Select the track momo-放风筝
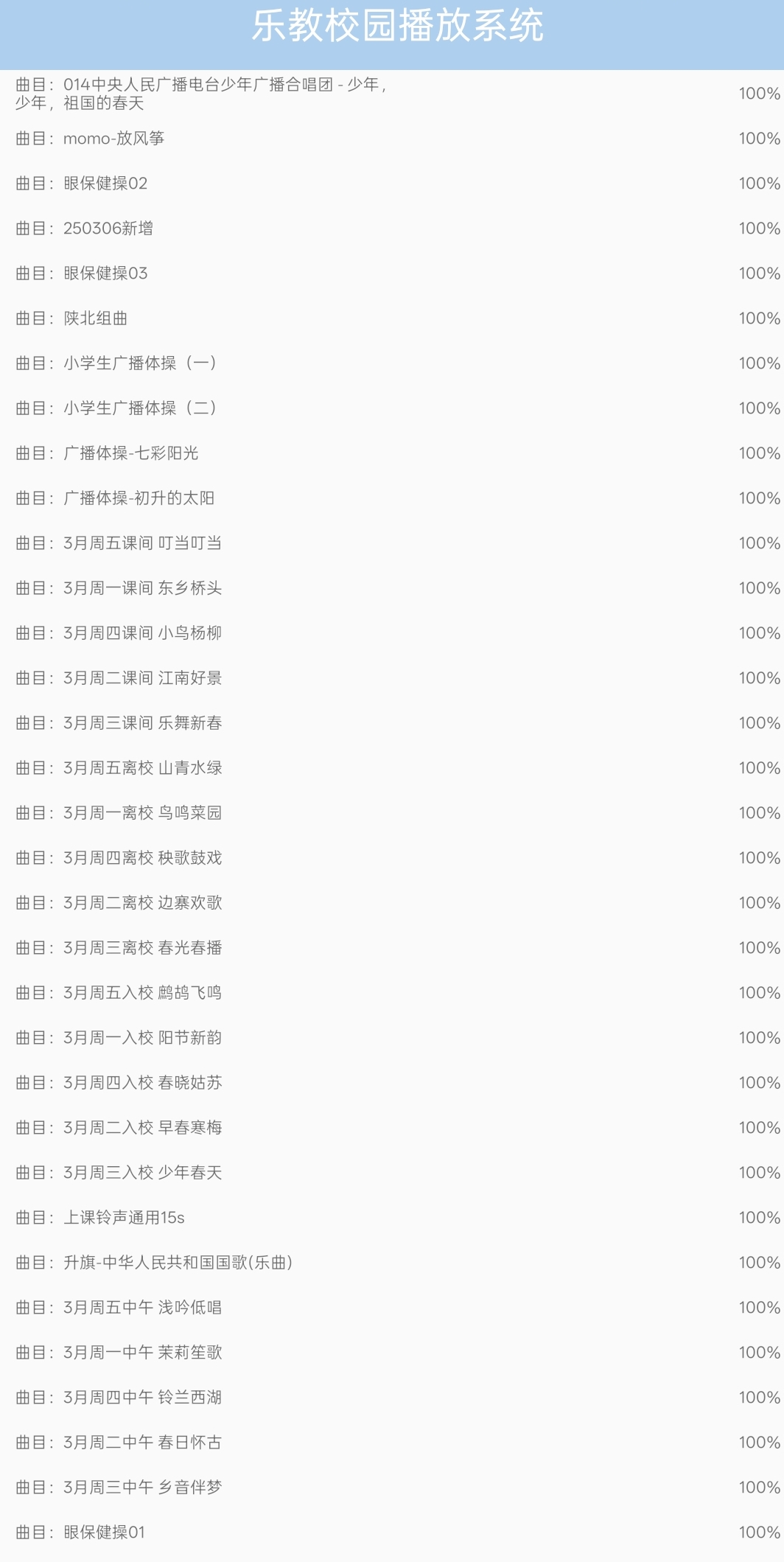Image resolution: width=784 pixels, height=1562 pixels. 113,139
